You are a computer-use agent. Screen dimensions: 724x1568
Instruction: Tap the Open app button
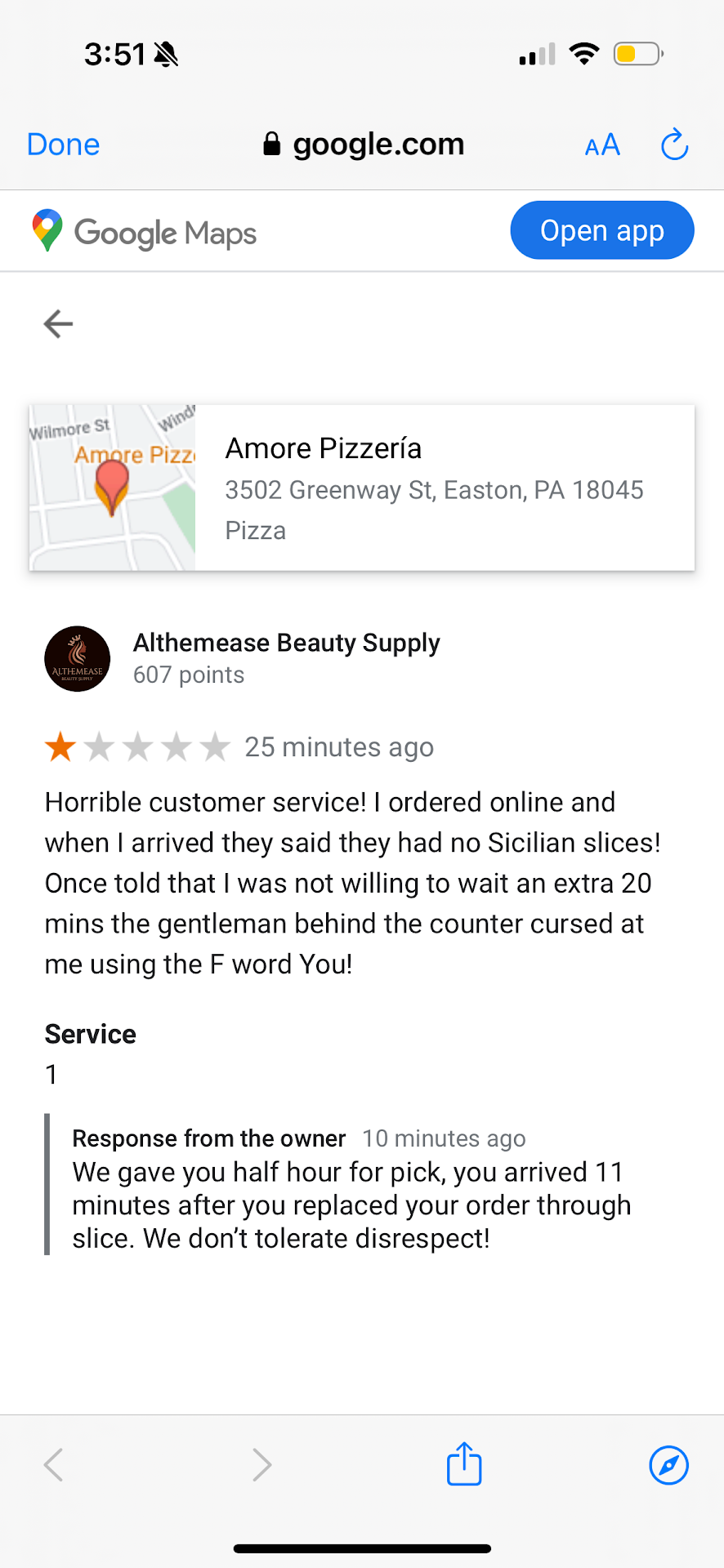click(x=601, y=230)
